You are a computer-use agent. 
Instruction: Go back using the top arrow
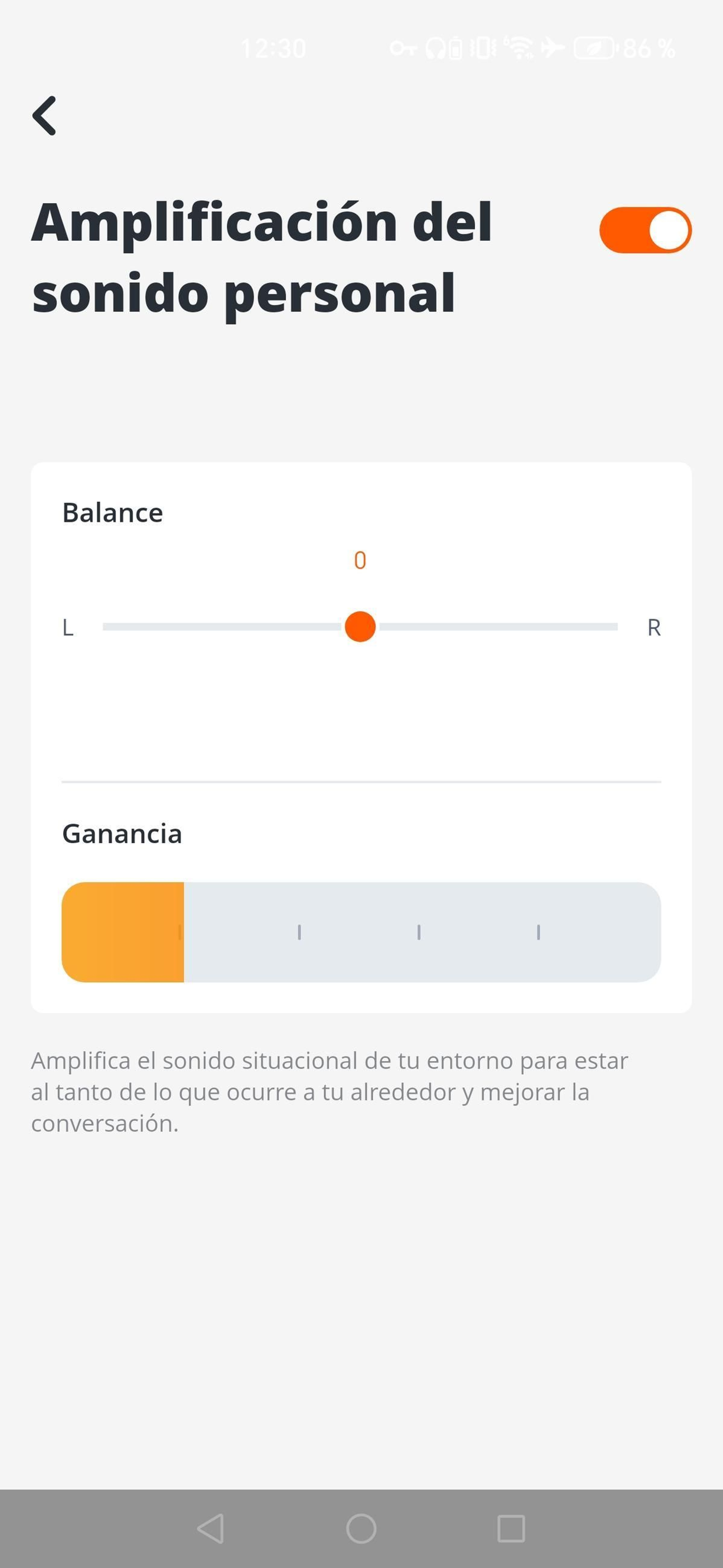[44, 115]
